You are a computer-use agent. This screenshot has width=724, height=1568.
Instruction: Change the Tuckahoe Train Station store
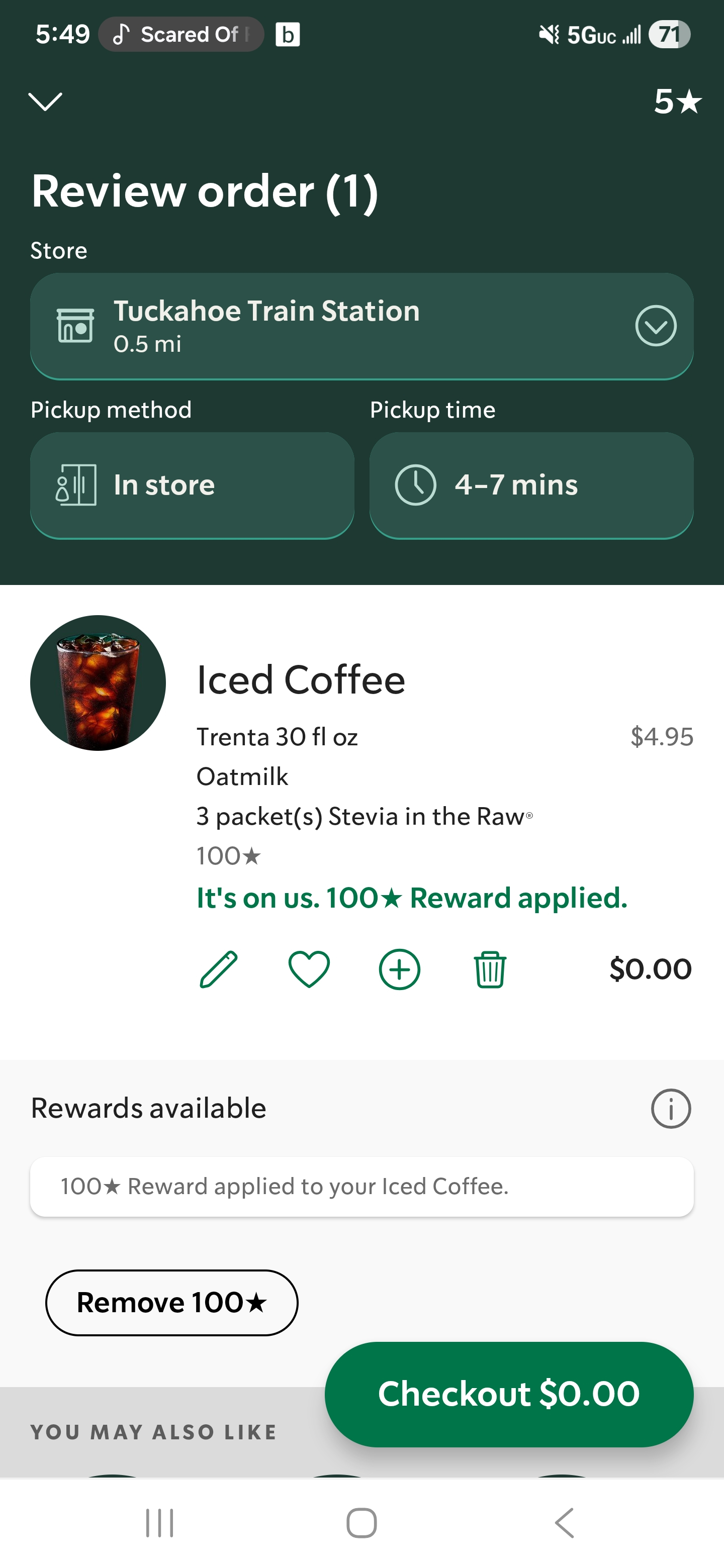click(361, 326)
